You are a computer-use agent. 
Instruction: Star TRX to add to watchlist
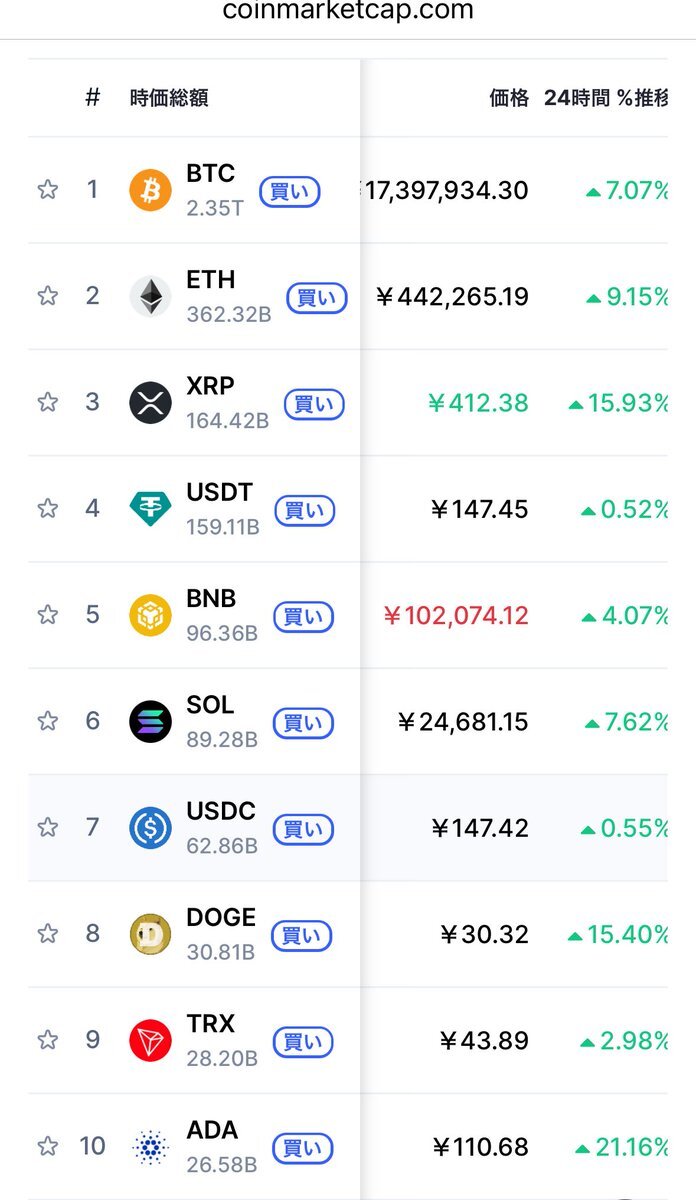click(x=47, y=1040)
